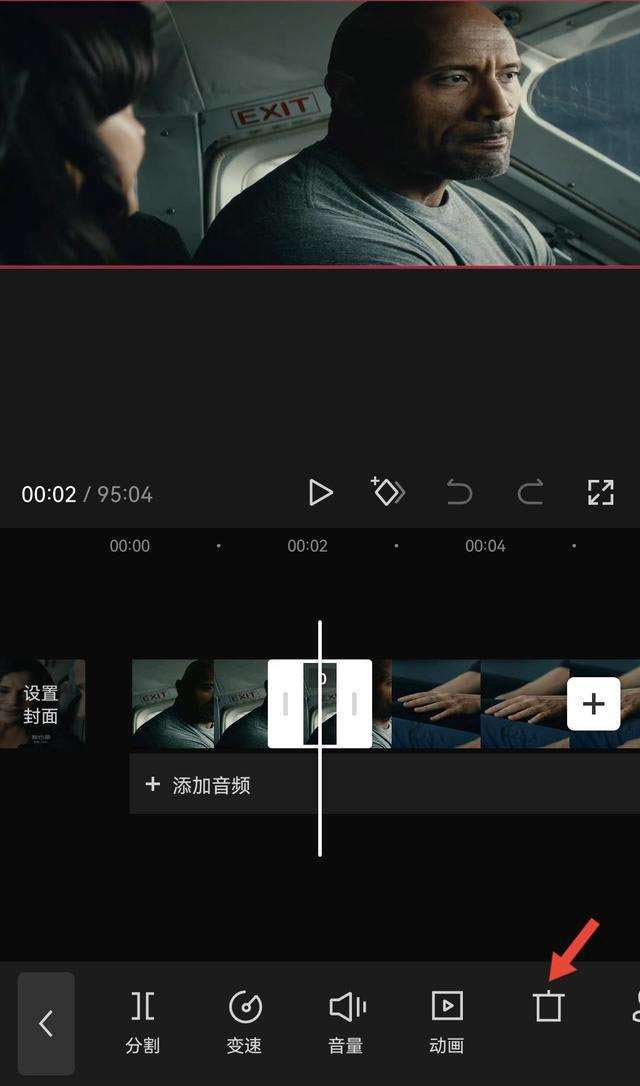
Task: Open 设置封面 cover settings
Action: click(41, 704)
